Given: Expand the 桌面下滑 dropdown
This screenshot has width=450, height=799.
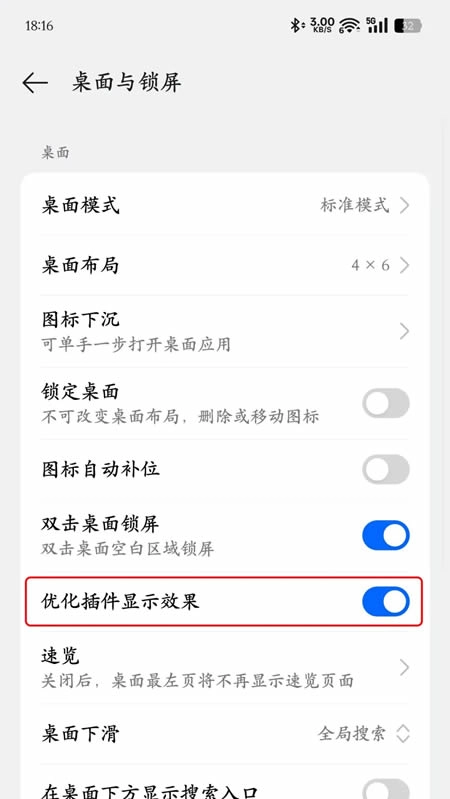Looking at the screenshot, I should pyautogui.click(x=225, y=734).
